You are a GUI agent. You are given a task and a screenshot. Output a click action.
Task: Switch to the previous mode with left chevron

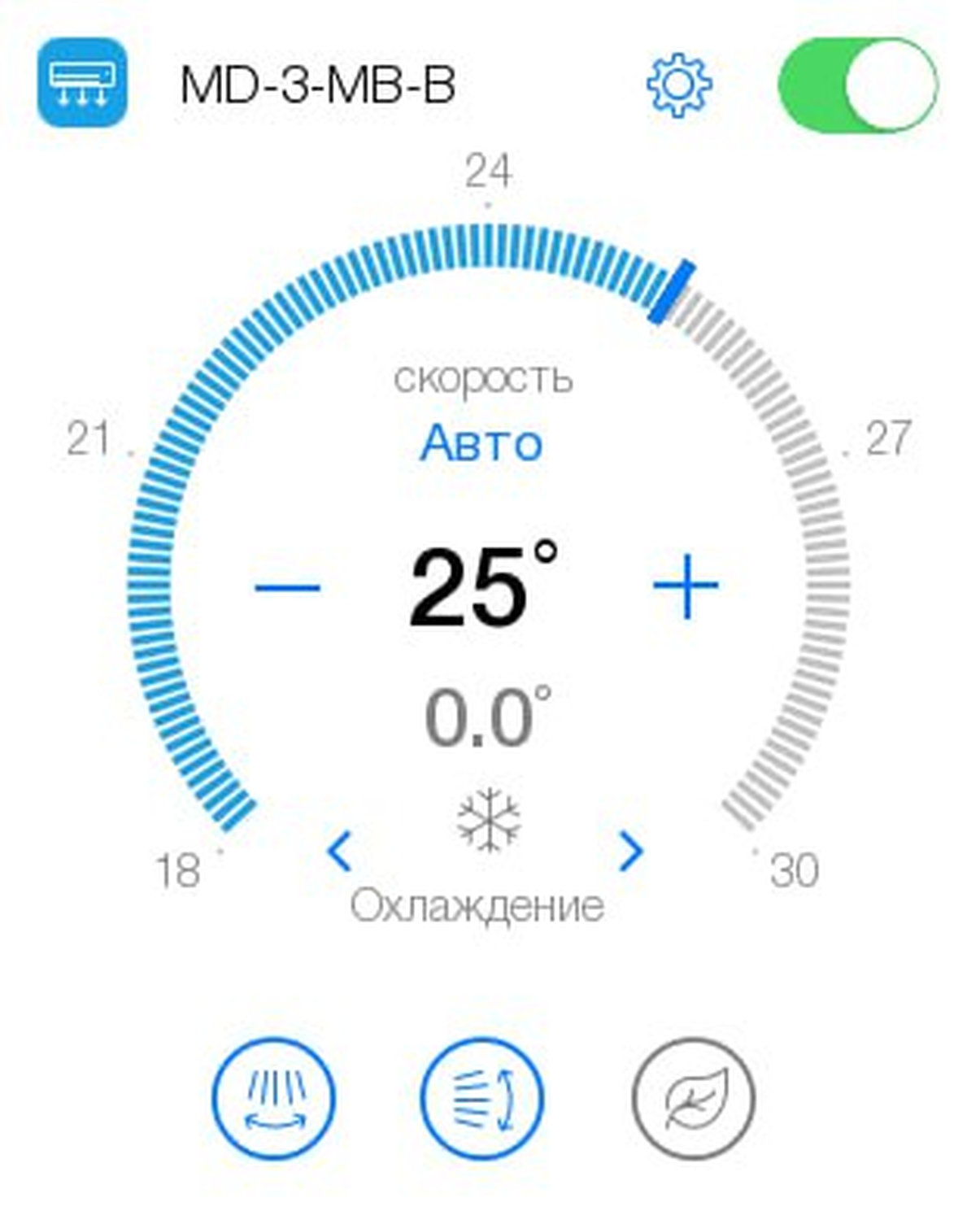click(339, 851)
